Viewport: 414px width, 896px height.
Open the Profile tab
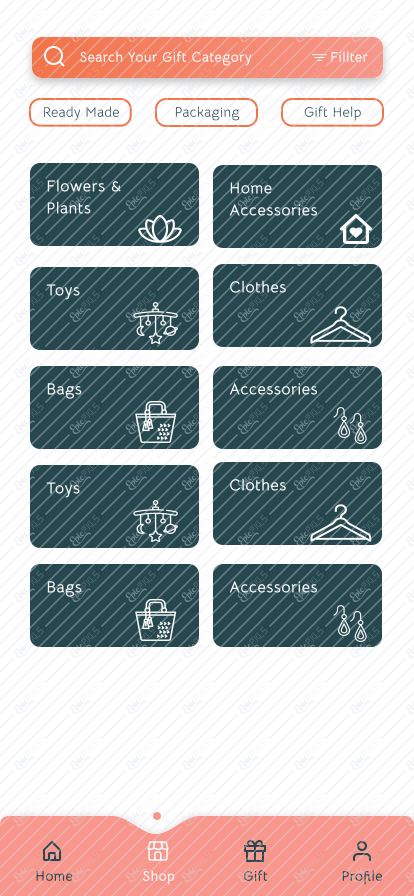point(361,862)
